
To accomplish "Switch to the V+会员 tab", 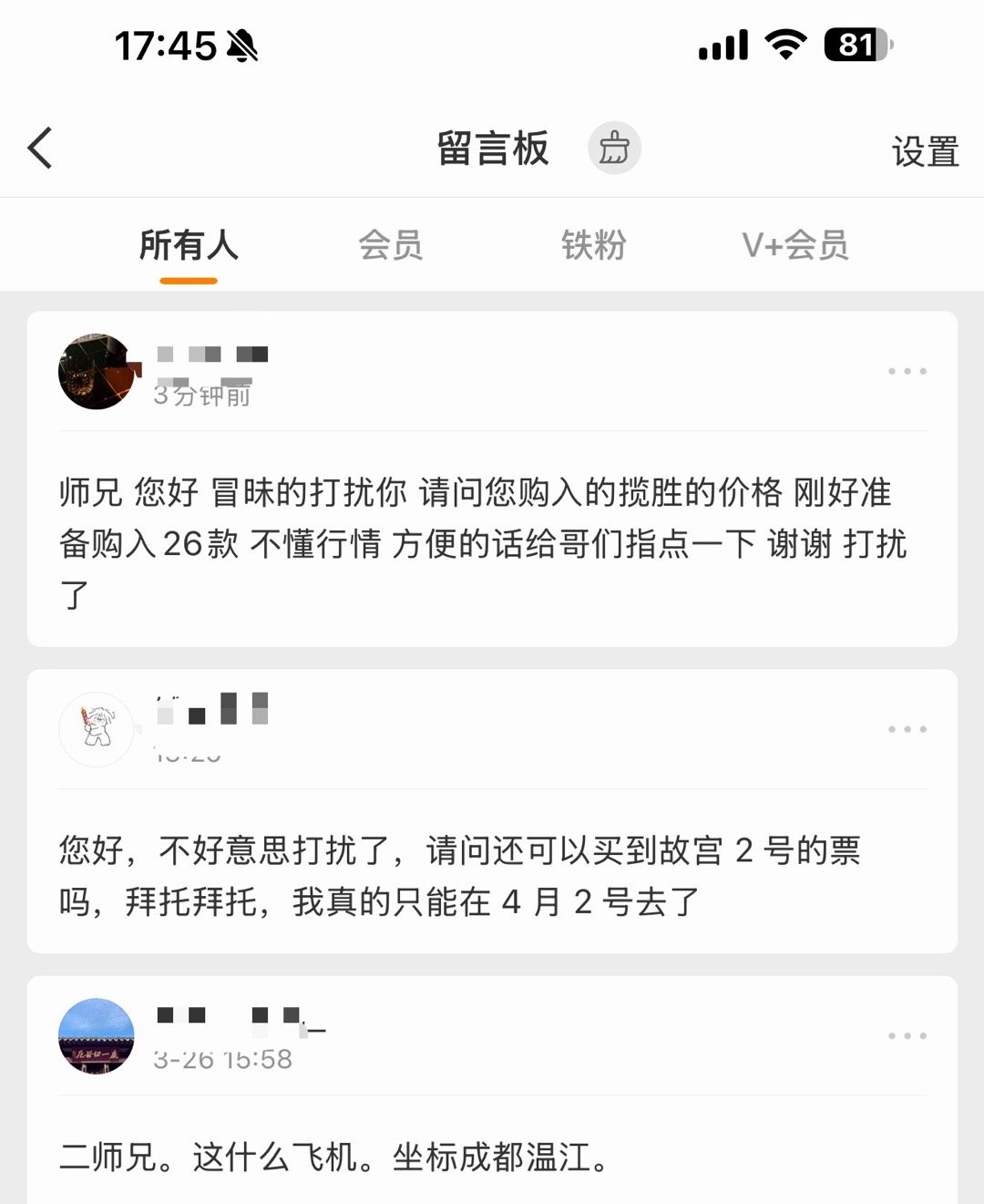I will tap(794, 244).
